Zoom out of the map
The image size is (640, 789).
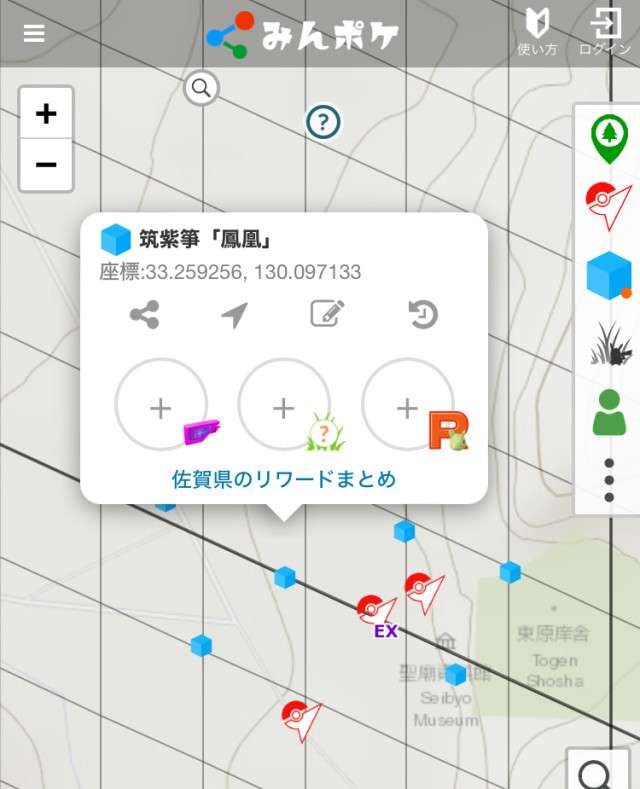pos(46,164)
